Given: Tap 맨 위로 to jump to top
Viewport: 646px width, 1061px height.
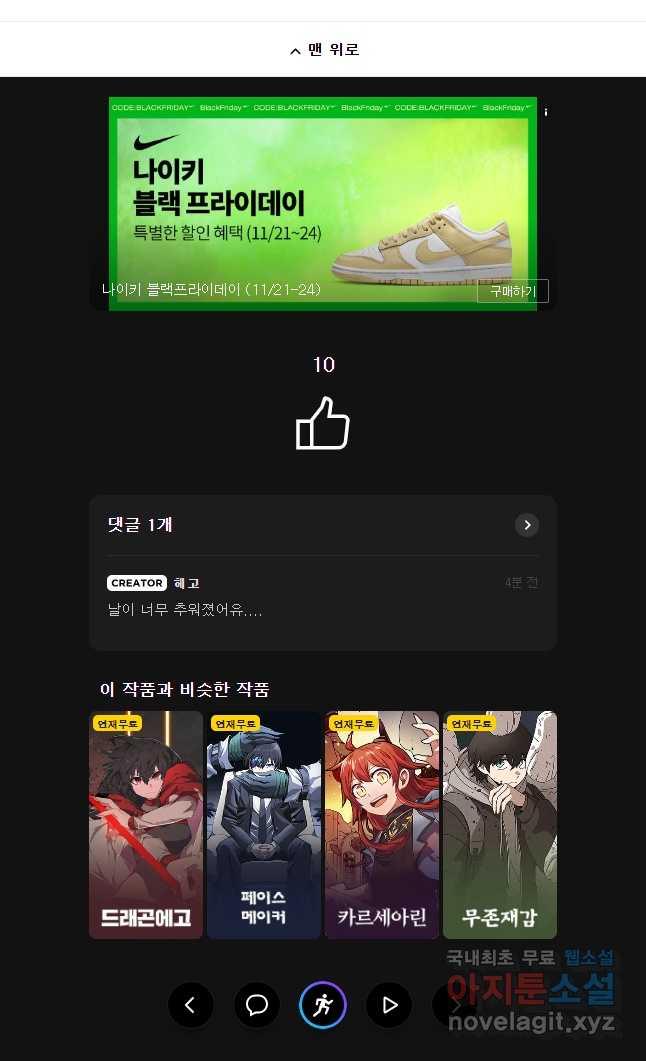Looking at the screenshot, I should coord(323,49).
